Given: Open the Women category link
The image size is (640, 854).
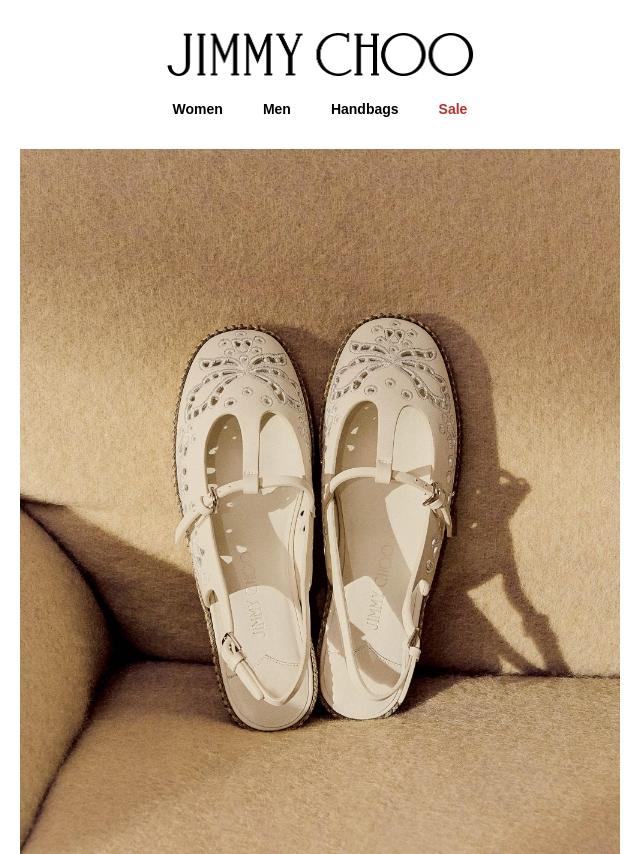Looking at the screenshot, I should point(197,109).
